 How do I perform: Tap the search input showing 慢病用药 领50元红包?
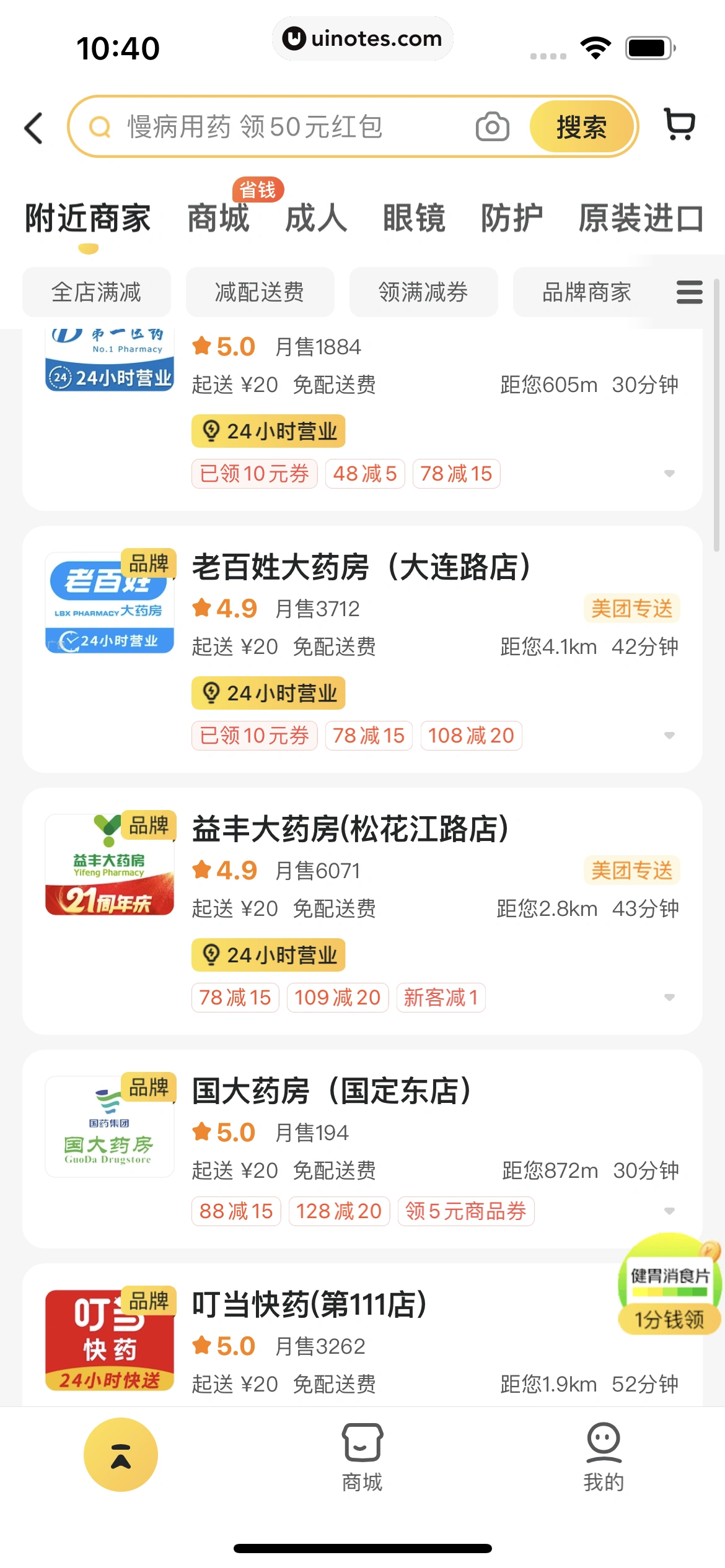point(279,126)
